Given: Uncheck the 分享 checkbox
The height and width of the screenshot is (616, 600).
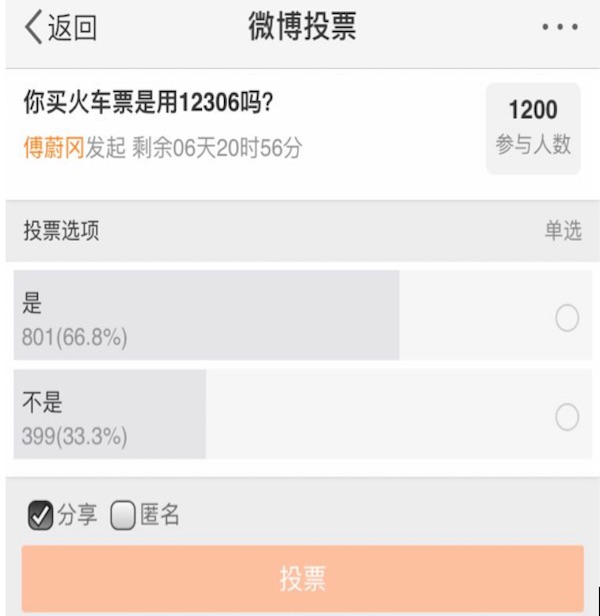Looking at the screenshot, I should 40,516.
